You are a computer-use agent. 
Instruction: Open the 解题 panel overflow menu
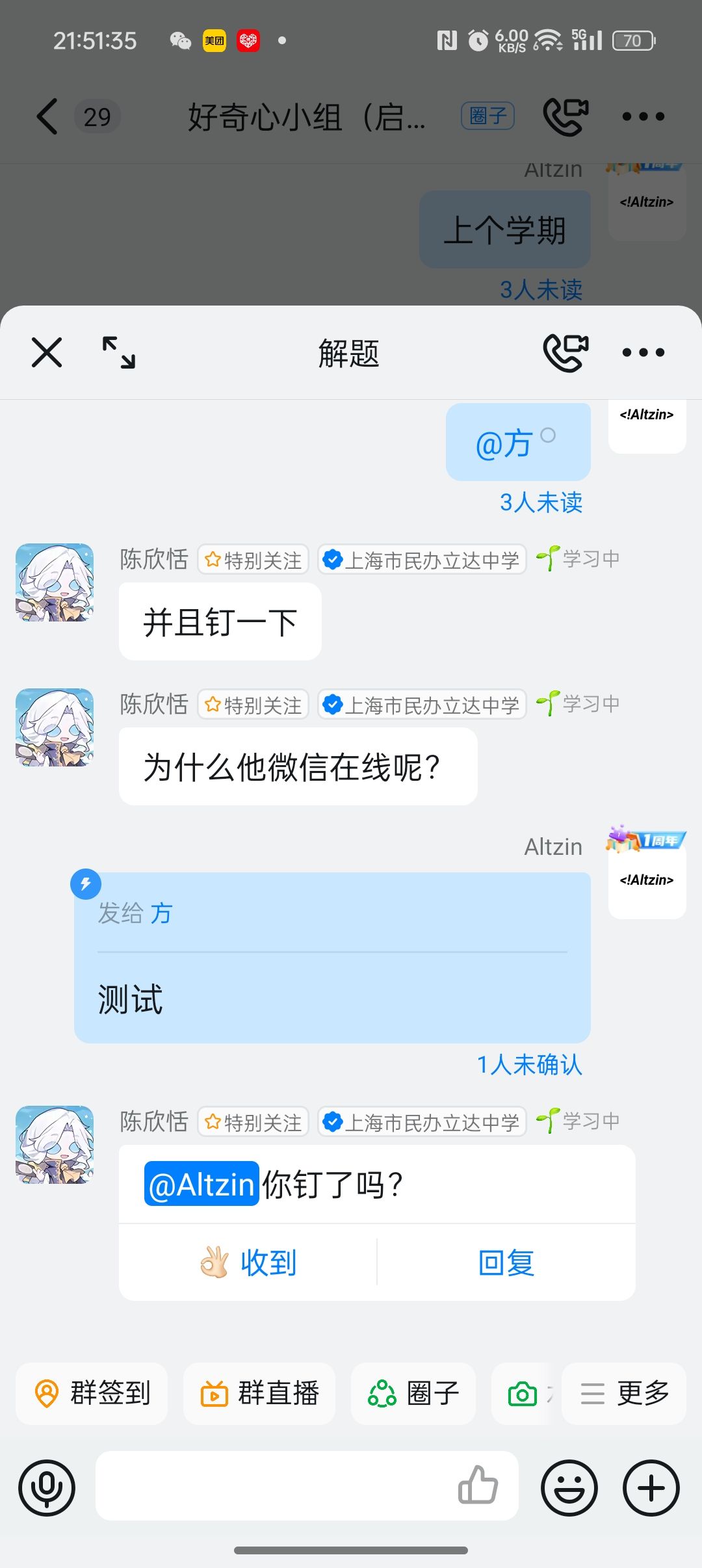pyautogui.click(x=643, y=353)
